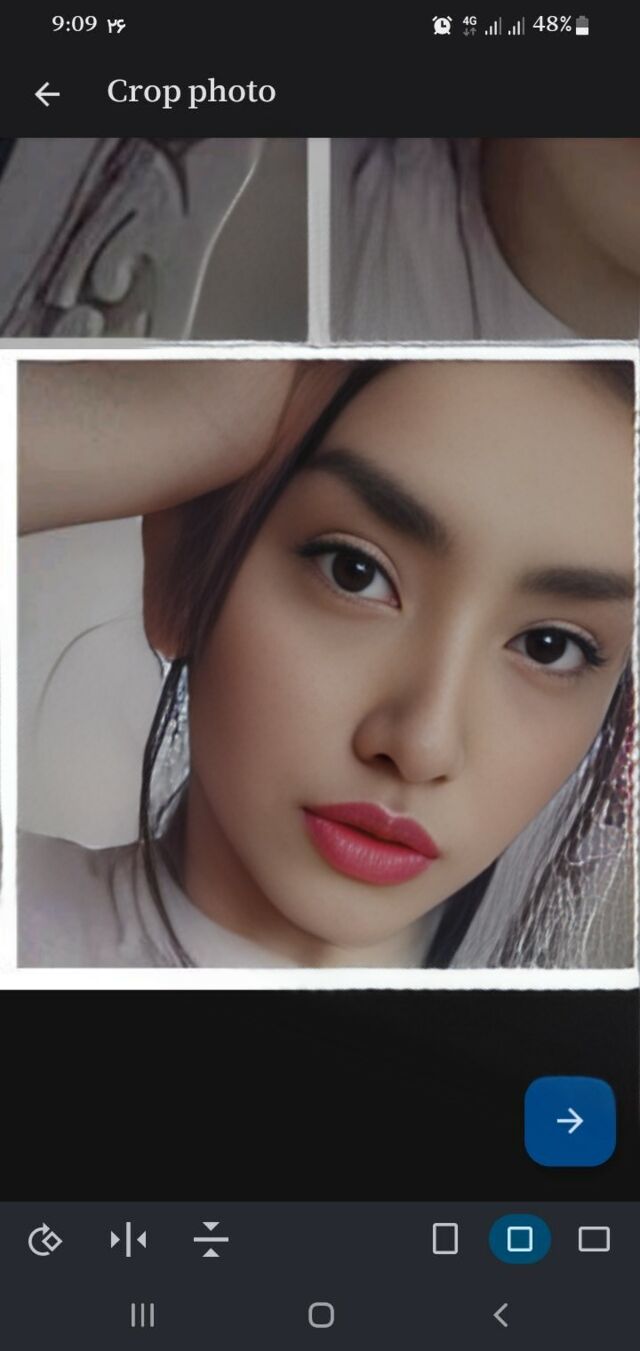Screen dimensions: 640x1351
Task: Select the portrait aspect ratio
Action: 445,1239
